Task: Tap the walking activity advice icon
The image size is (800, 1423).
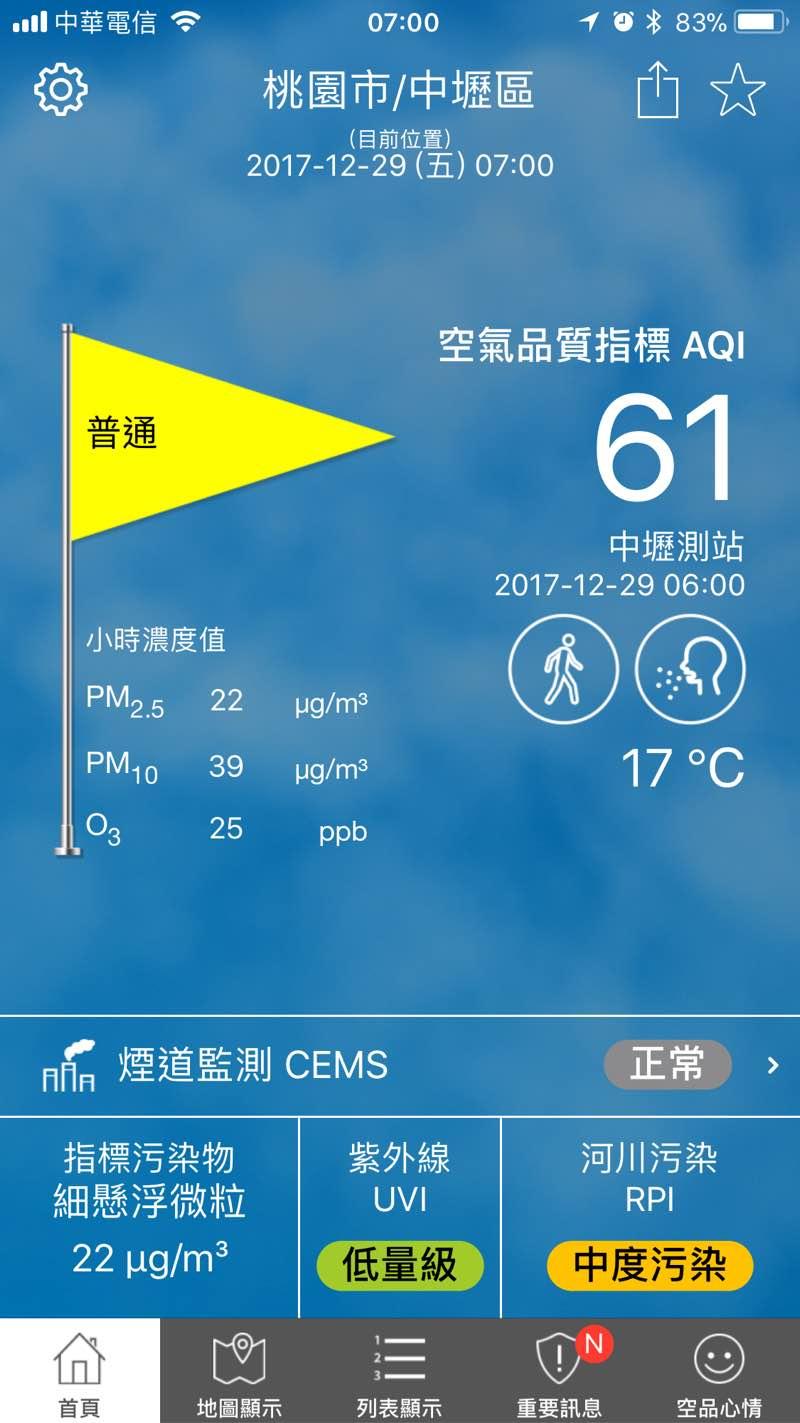Action: (x=563, y=669)
